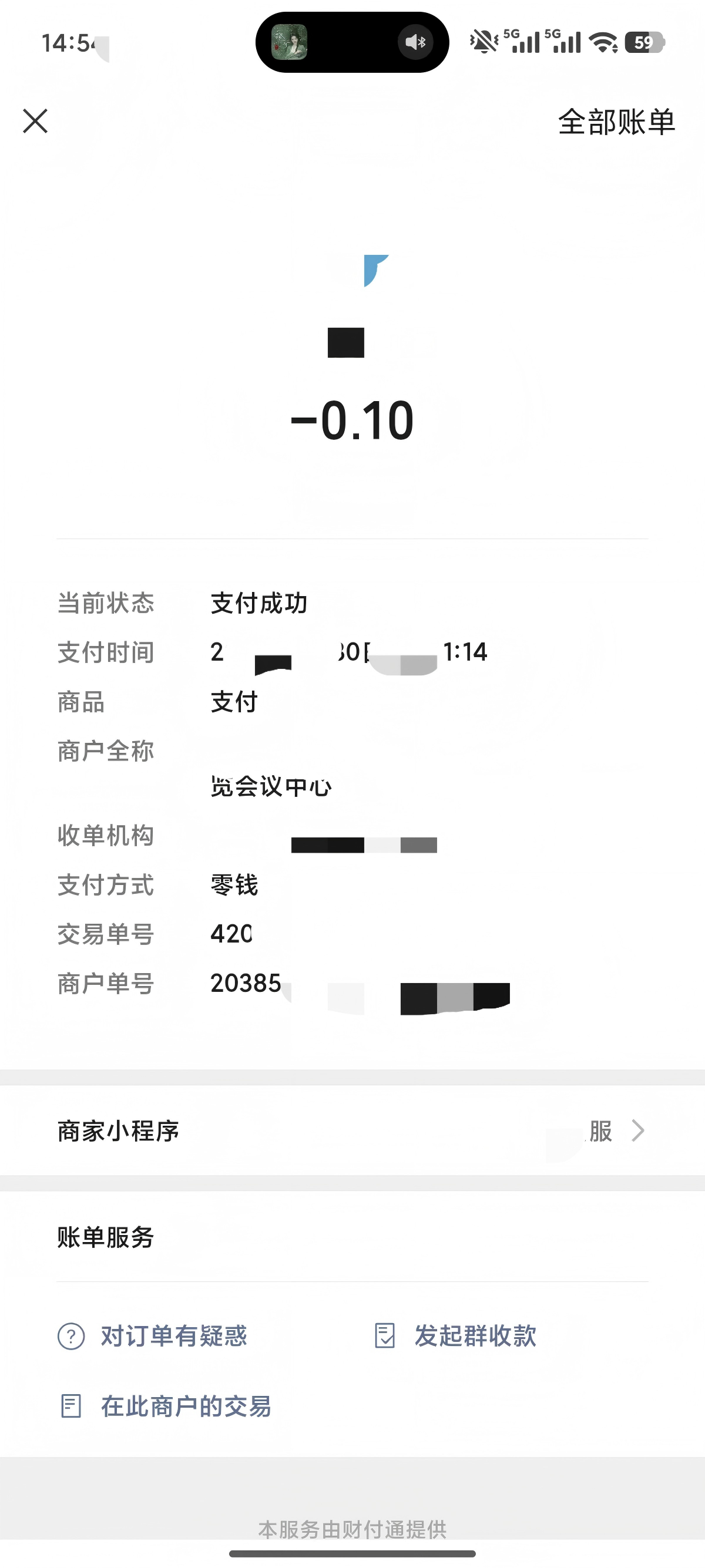Open the merchant mini program entry
Screen dimensions: 705x1568
119,1131
